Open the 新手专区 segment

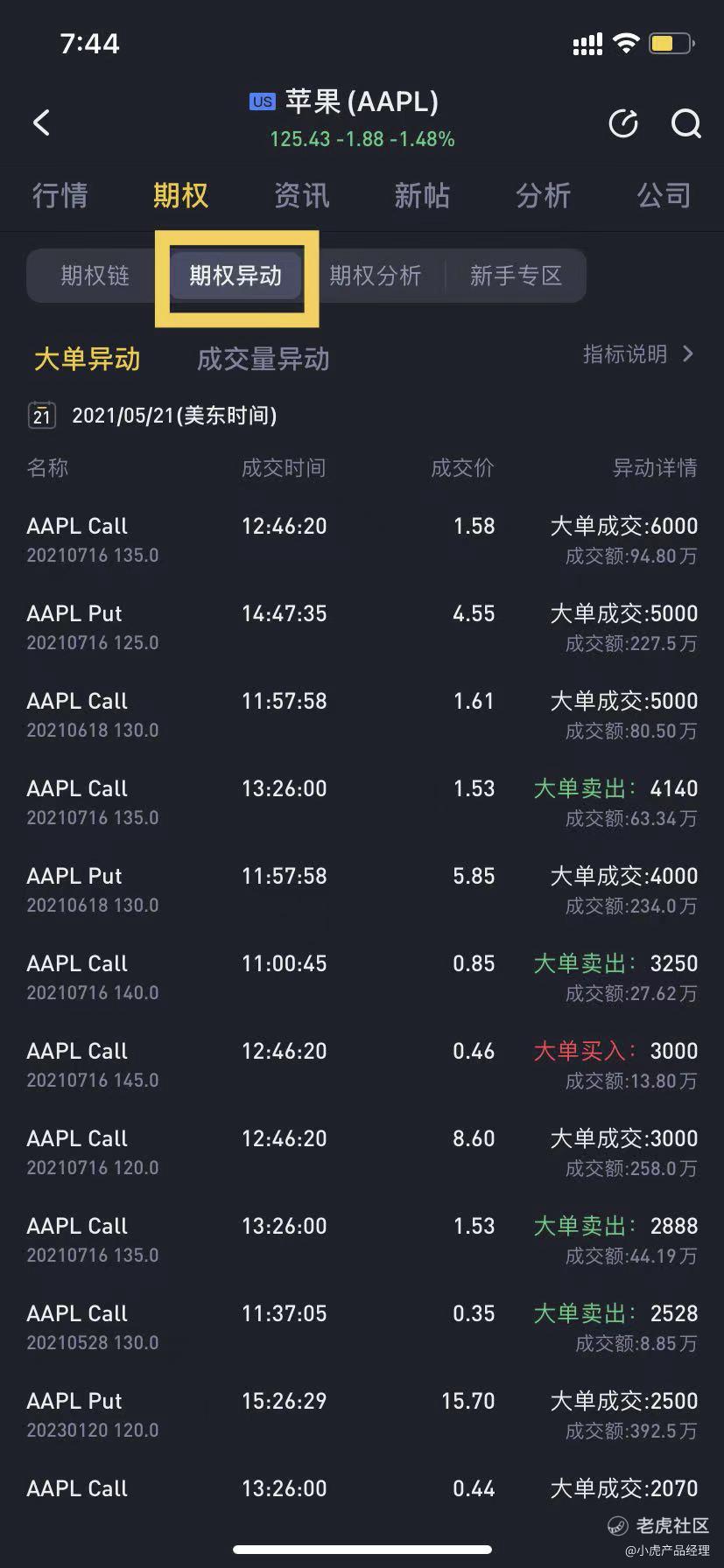pos(516,276)
